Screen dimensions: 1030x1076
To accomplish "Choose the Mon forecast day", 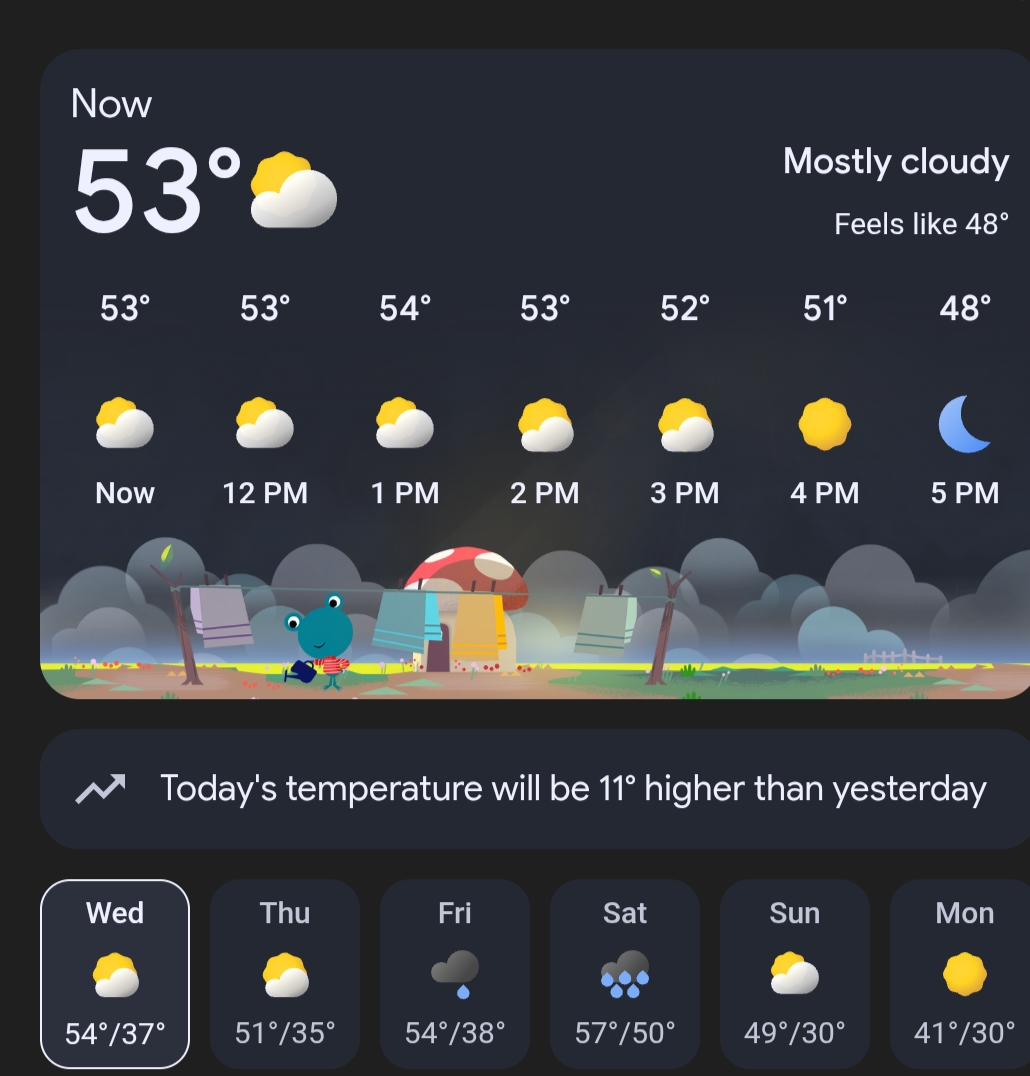I will click(x=962, y=973).
